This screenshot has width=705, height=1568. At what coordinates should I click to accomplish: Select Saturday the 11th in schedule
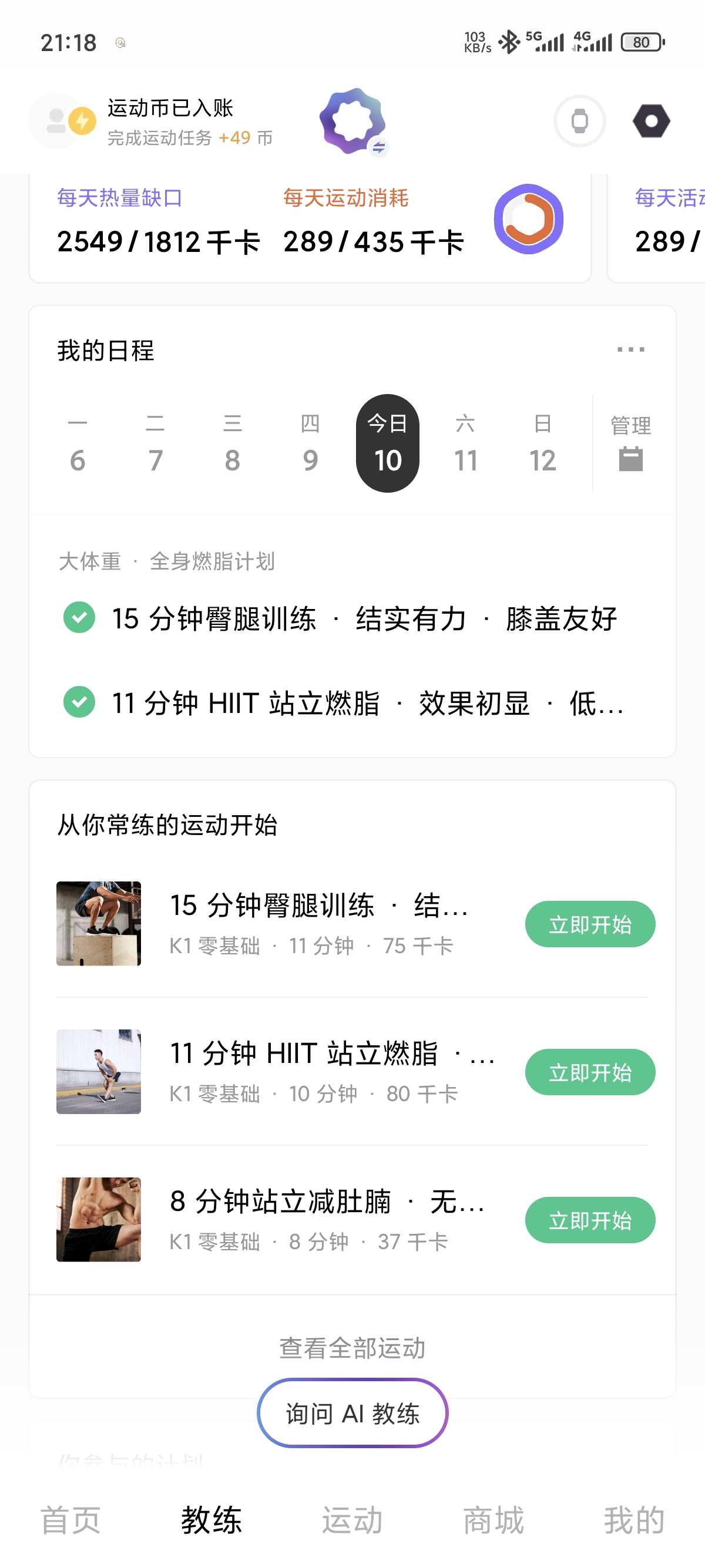(465, 443)
